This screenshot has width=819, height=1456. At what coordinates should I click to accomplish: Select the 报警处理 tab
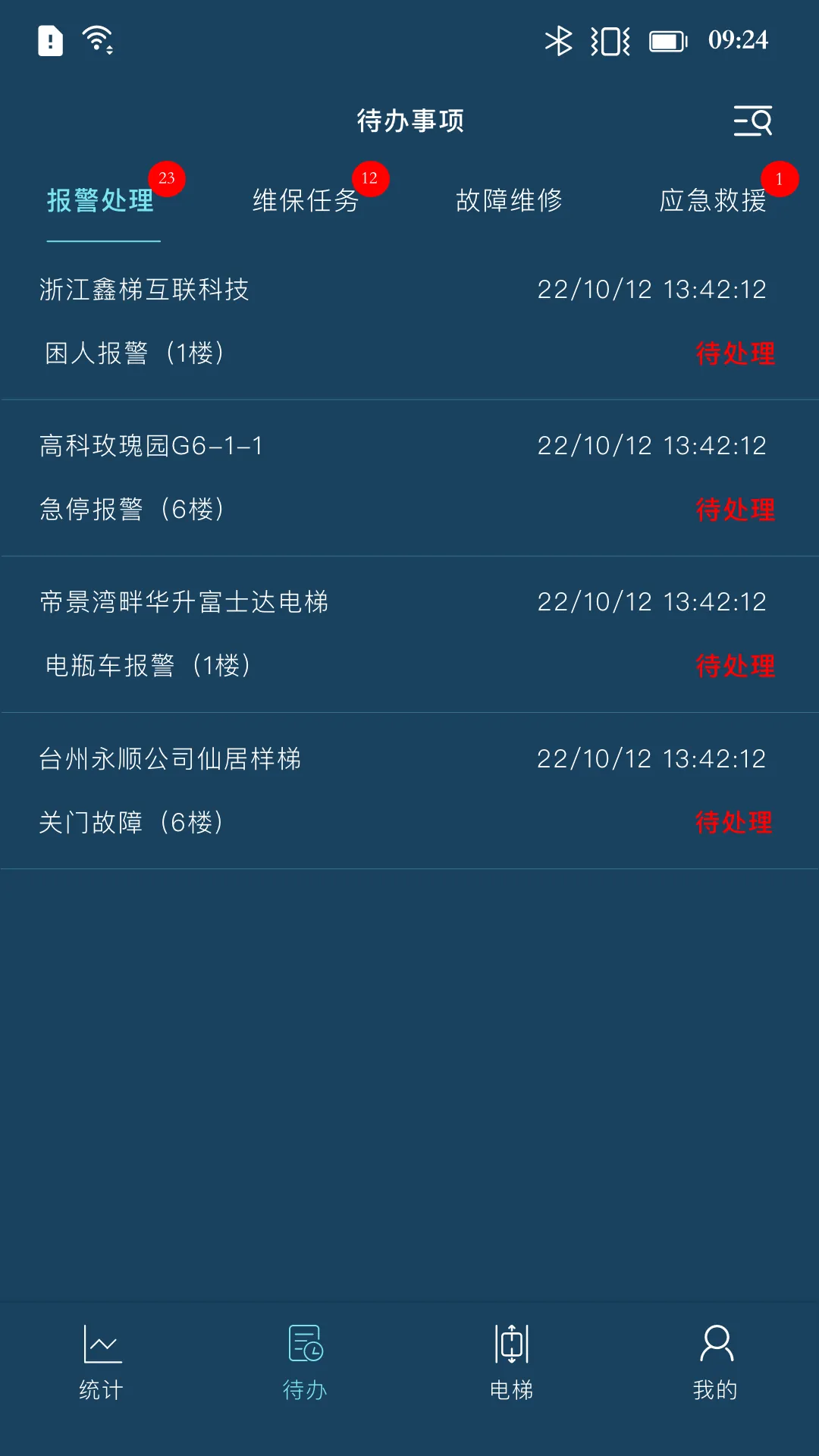tap(101, 200)
